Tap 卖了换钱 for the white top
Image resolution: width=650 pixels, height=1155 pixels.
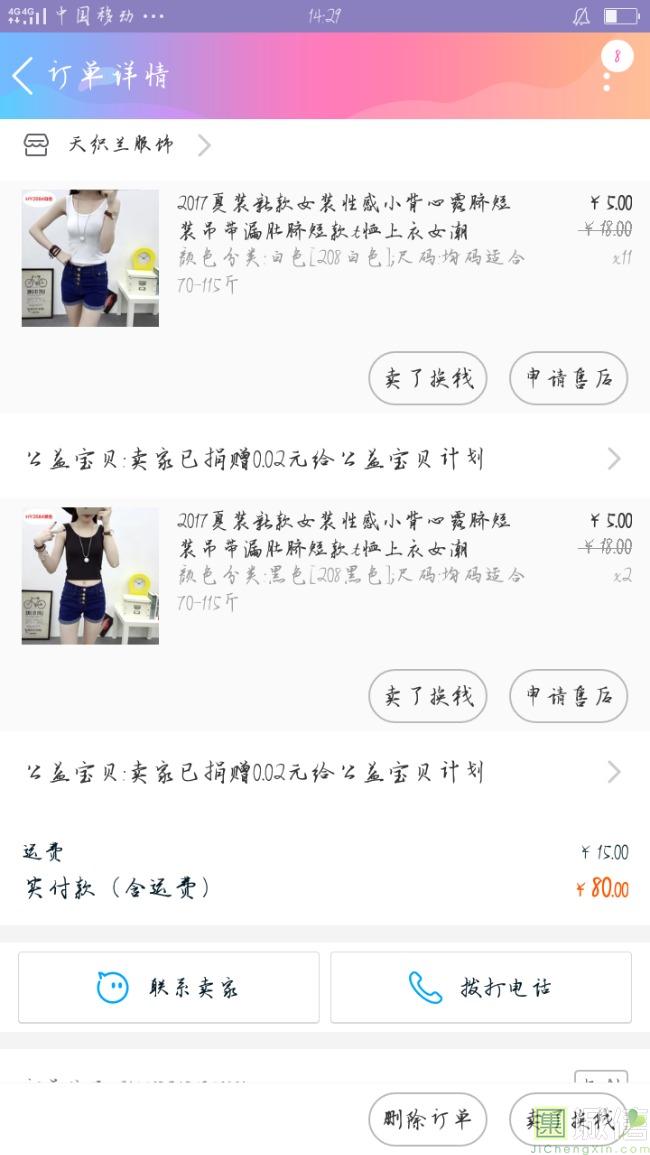pyautogui.click(x=428, y=378)
